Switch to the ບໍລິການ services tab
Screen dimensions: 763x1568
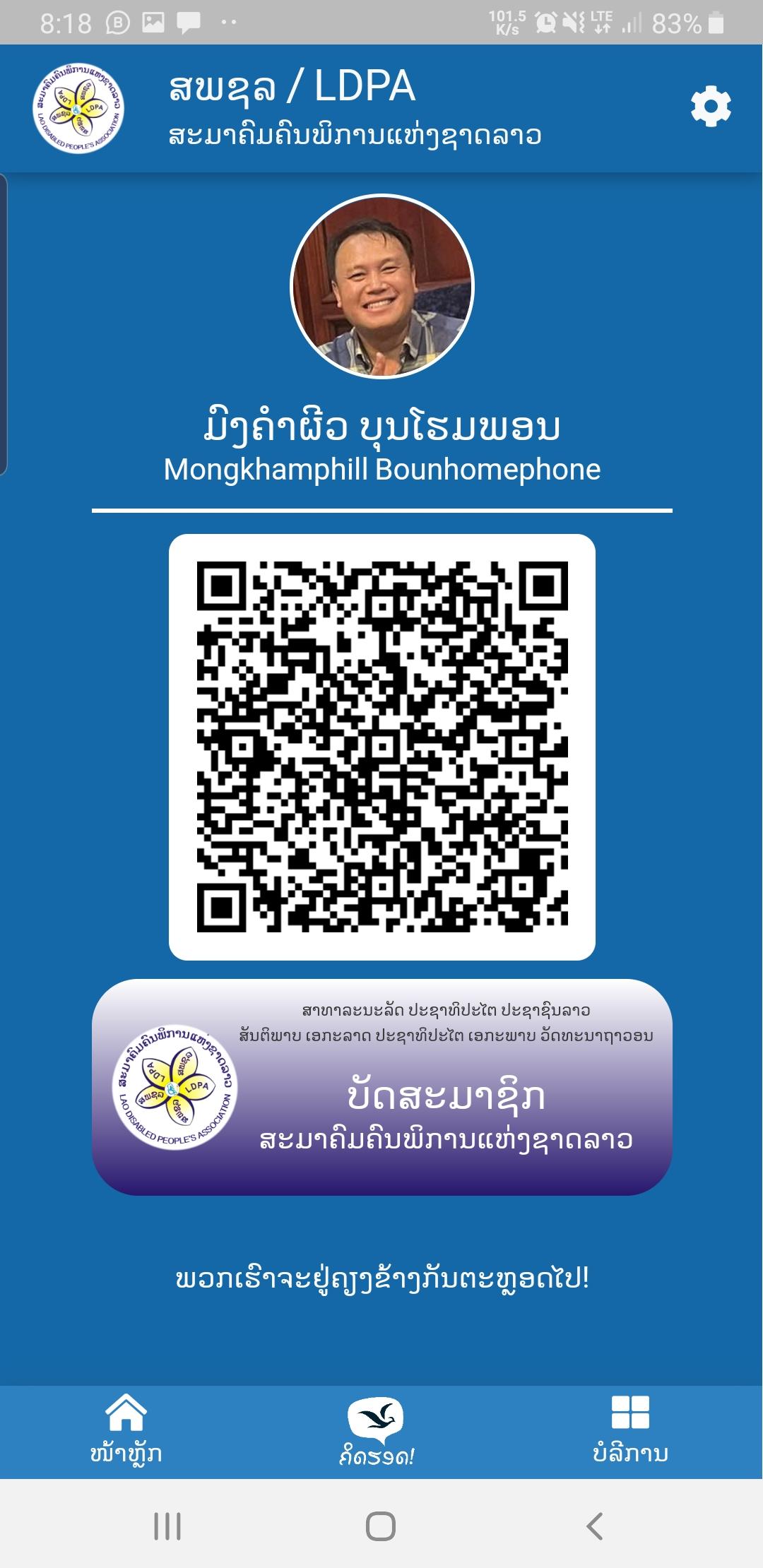click(630, 1431)
